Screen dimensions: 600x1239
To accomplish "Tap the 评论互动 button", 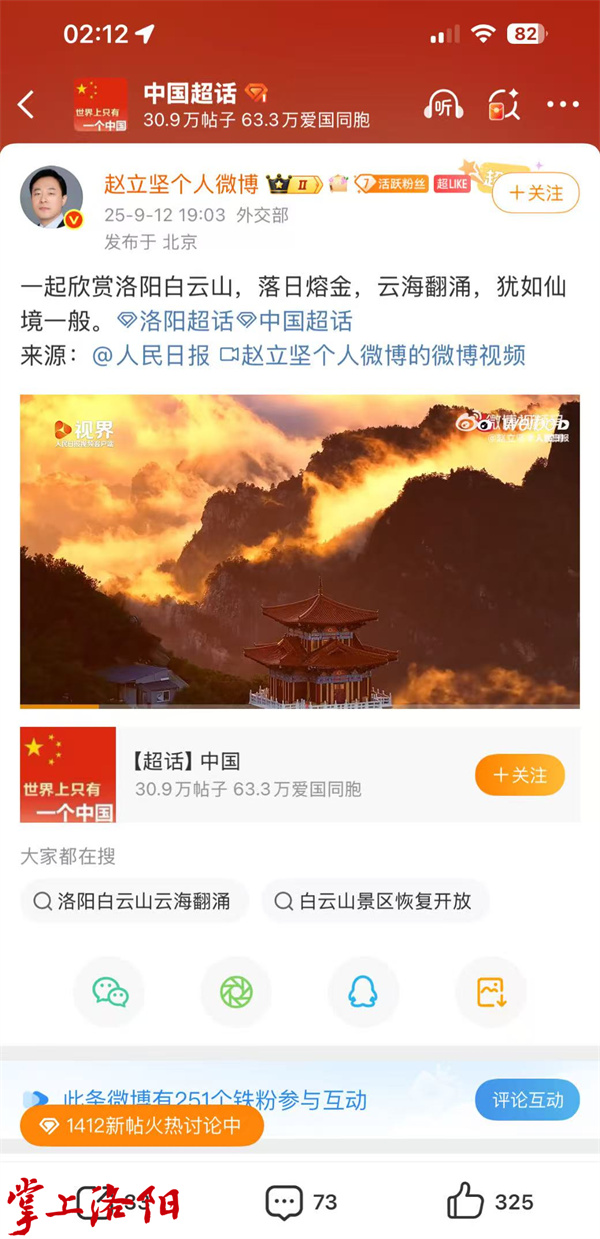I will (x=527, y=1100).
